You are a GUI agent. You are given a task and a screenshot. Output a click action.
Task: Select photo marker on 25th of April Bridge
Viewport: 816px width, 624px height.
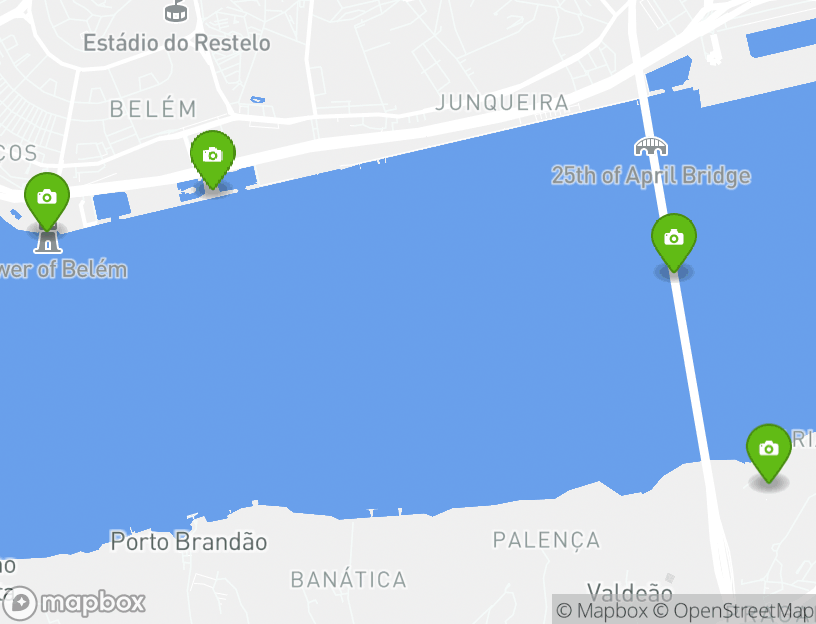click(674, 238)
